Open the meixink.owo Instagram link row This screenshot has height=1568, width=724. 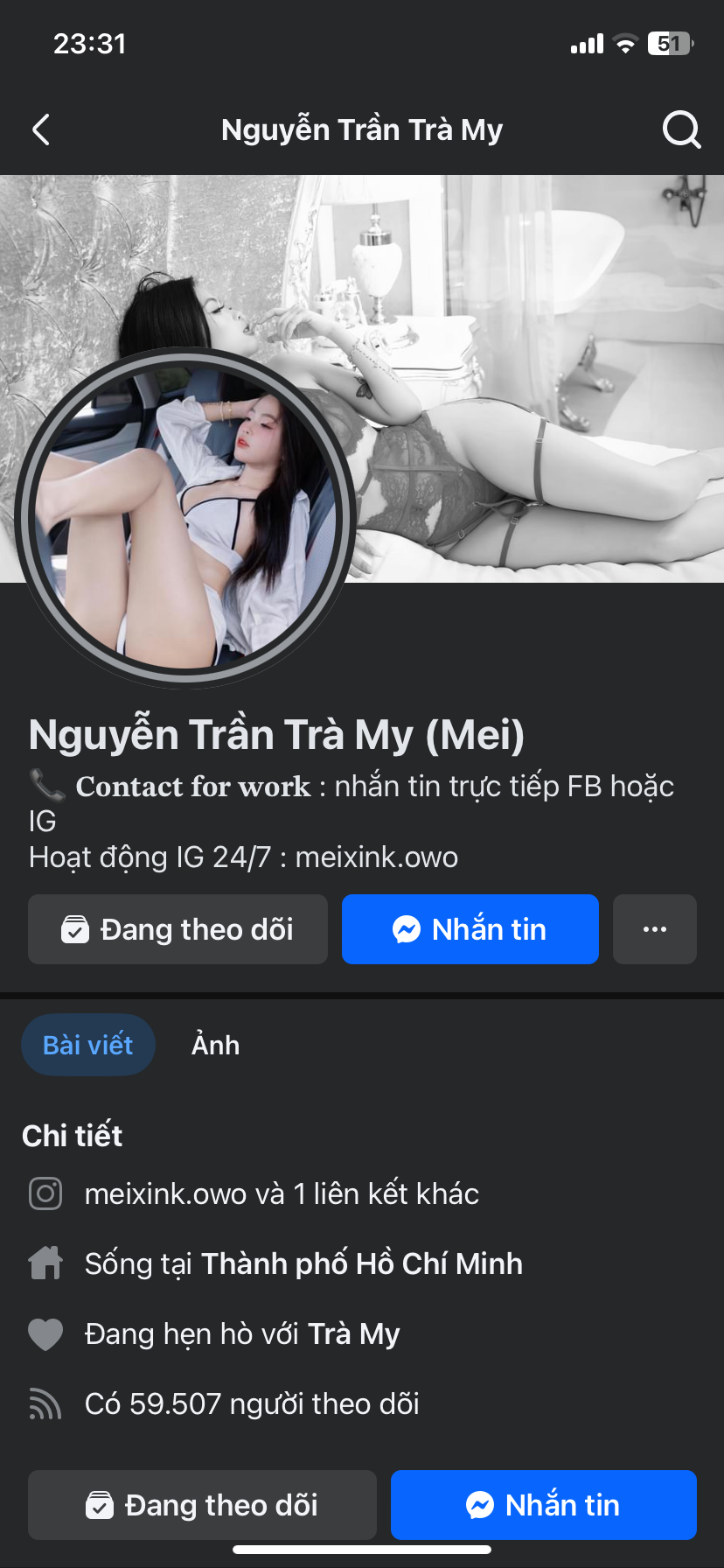pyautogui.click(x=281, y=1194)
